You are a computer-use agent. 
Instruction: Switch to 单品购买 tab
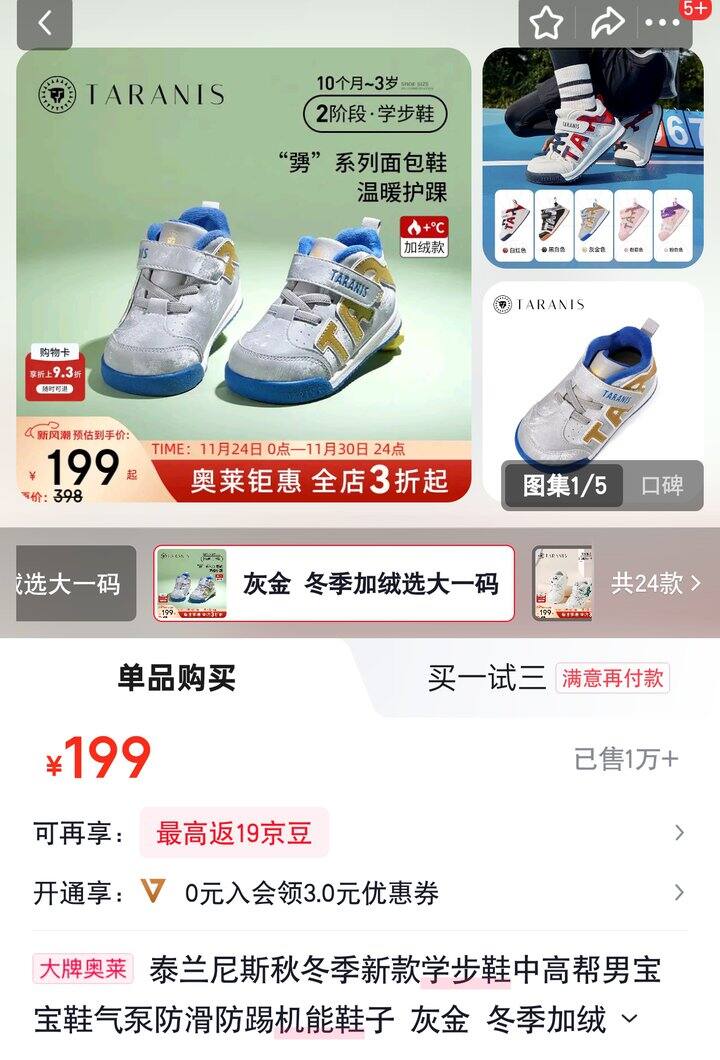(176, 679)
